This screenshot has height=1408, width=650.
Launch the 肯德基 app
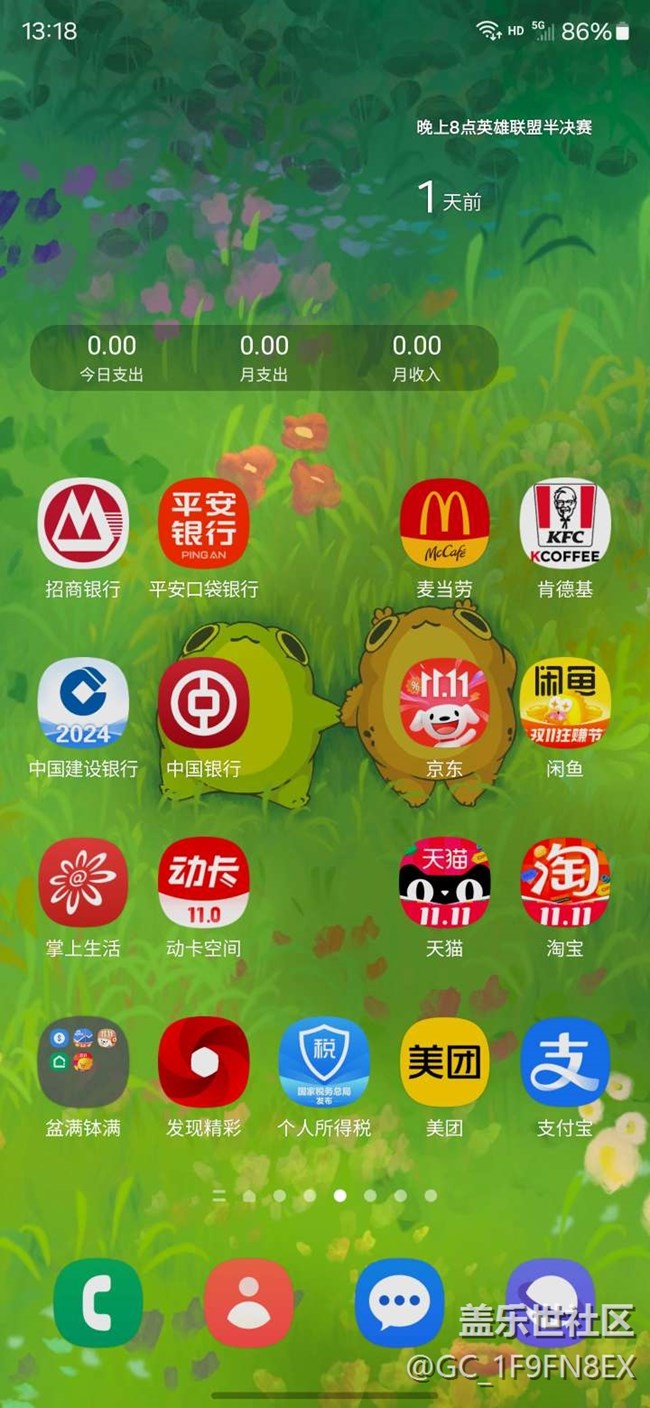(565, 523)
